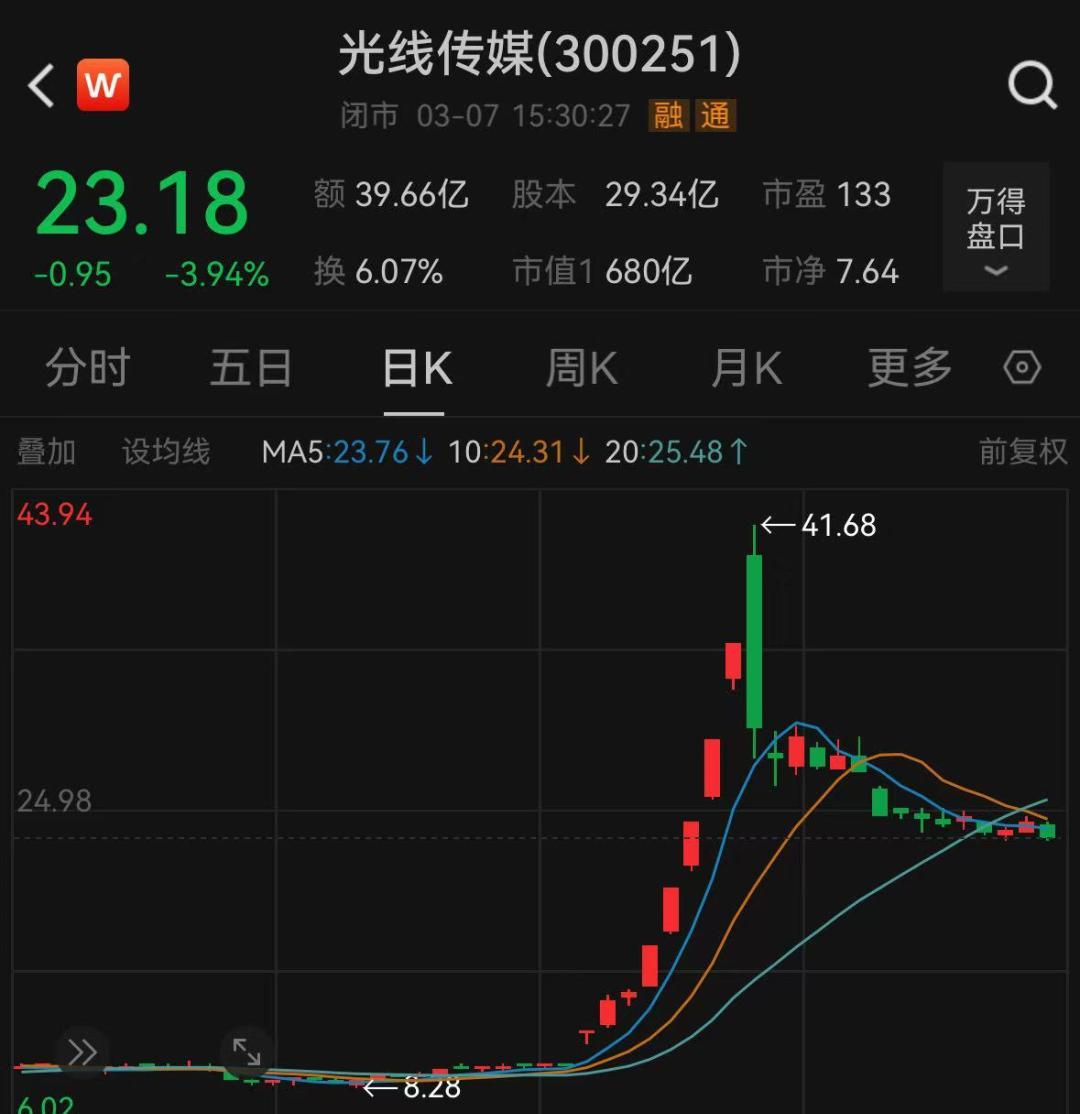
Task: Go back using the top-left arrow
Action: click(41, 86)
